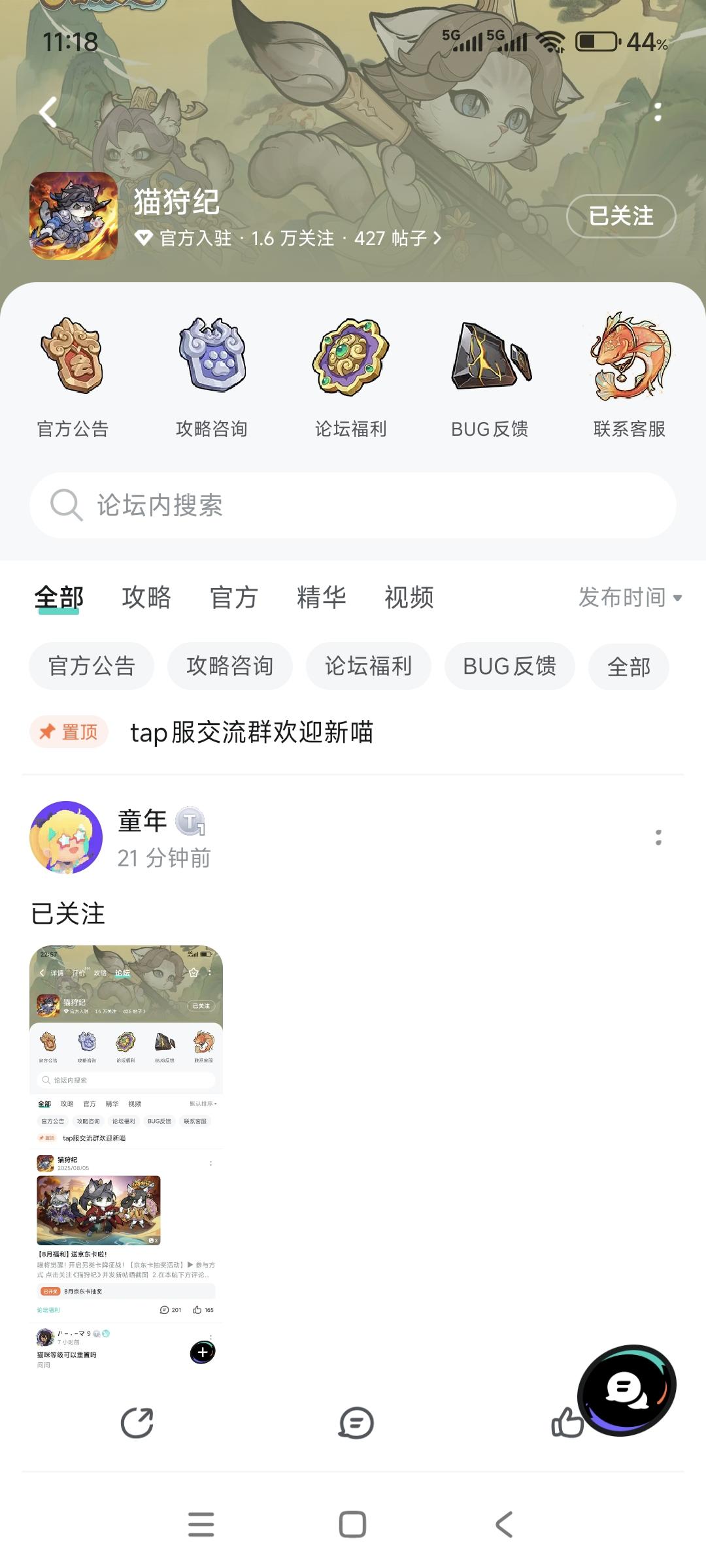706x1568 pixels.
Task: Switch to the 视频 tab
Action: [x=409, y=598]
